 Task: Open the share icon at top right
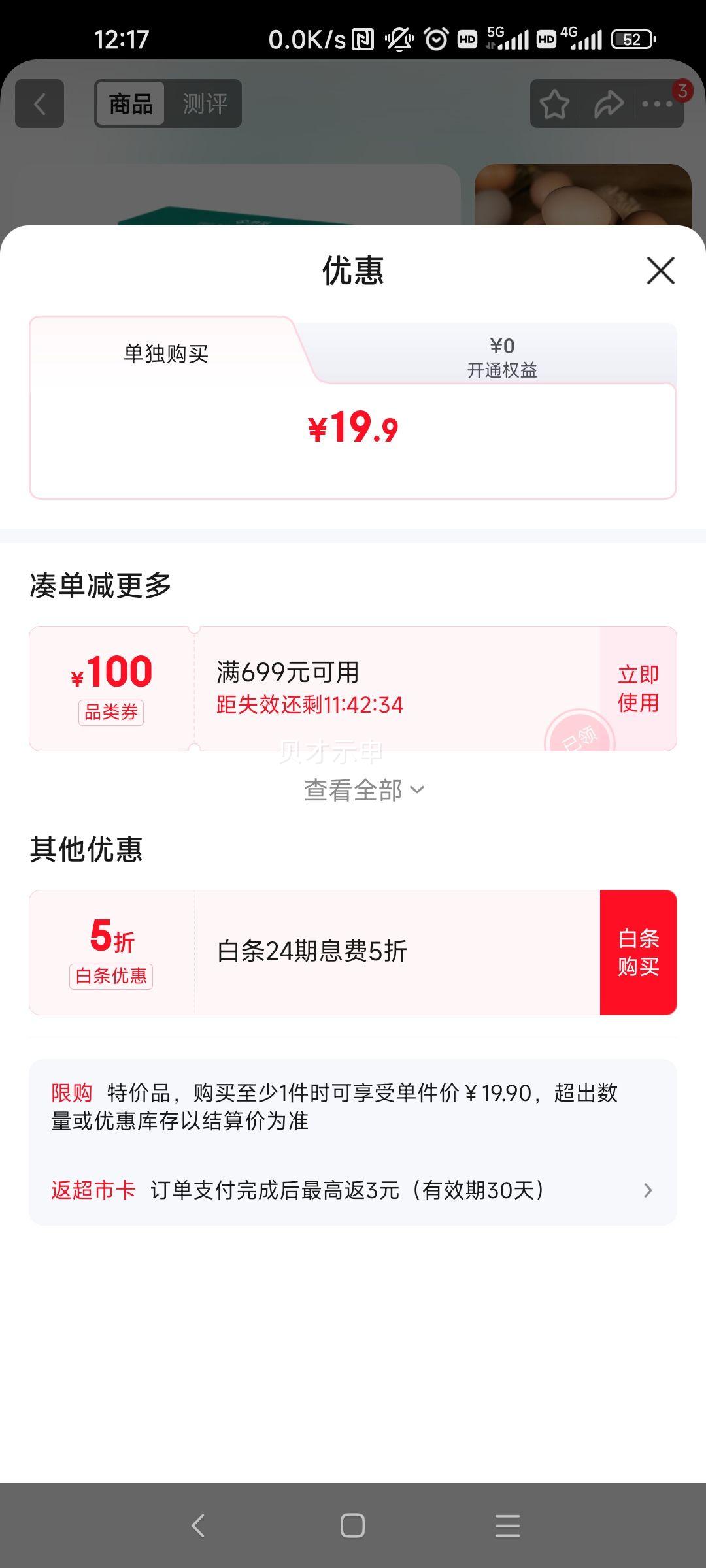tap(608, 103)
